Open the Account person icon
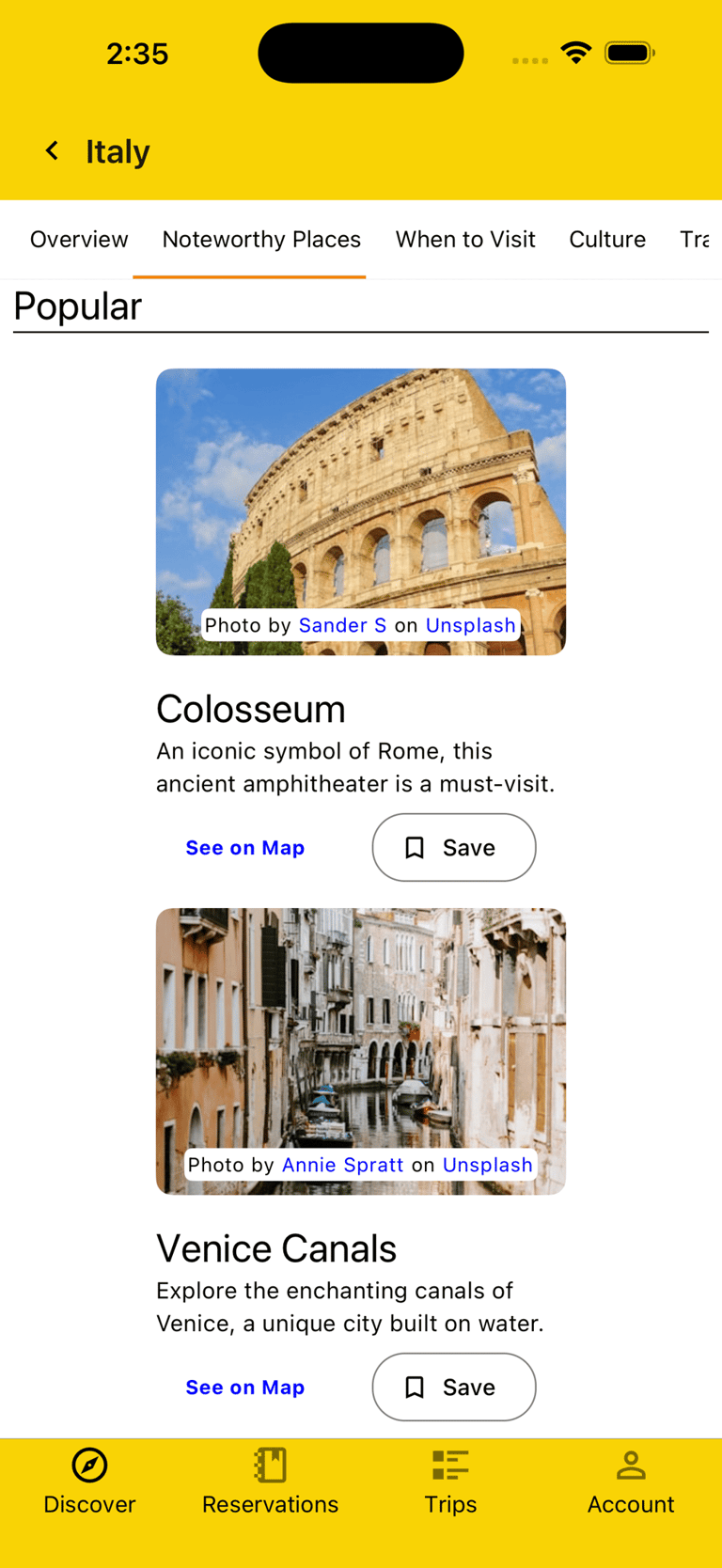The image size is (722, 1568). [631, 1464]
